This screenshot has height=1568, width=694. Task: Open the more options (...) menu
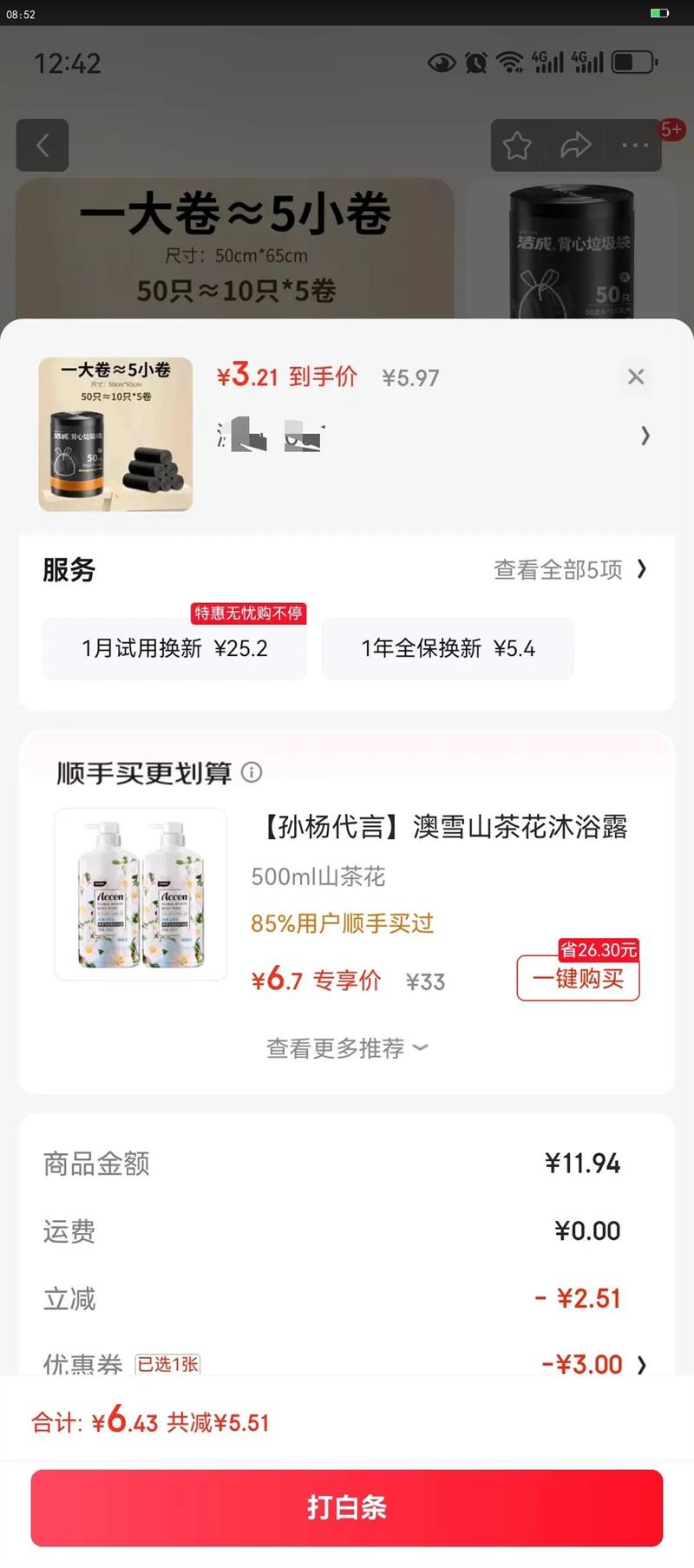[636, 145]
